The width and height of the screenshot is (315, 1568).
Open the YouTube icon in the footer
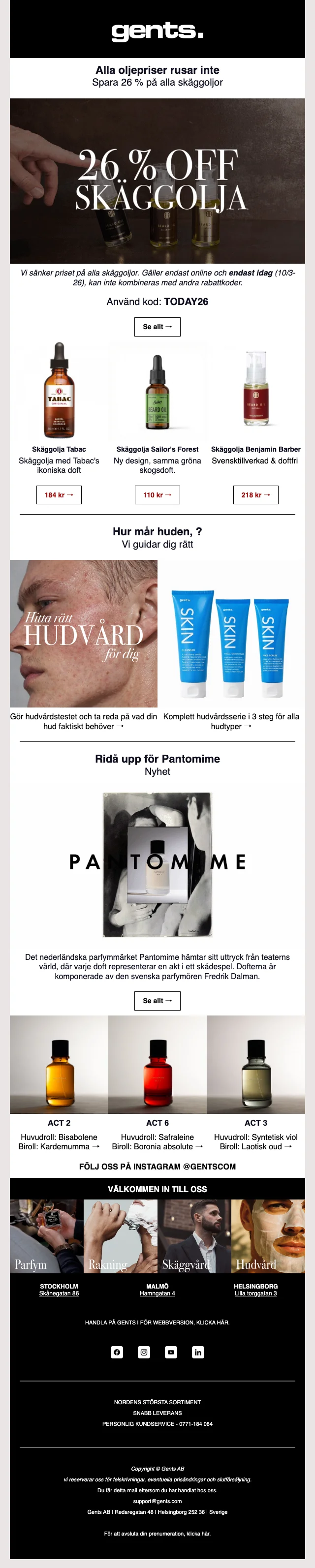coord(171,1352)
